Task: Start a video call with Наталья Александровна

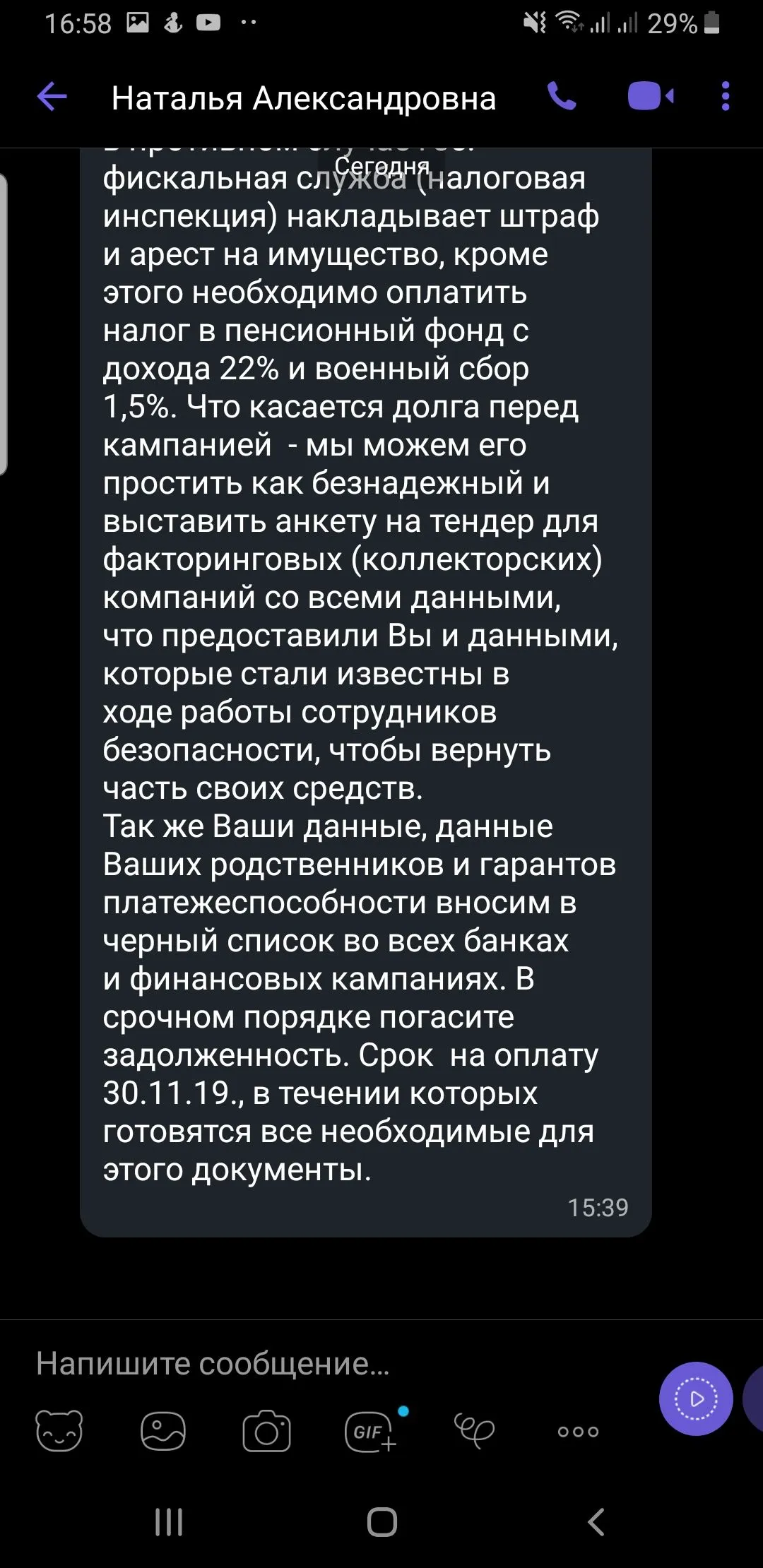Action: click(651, 97)
